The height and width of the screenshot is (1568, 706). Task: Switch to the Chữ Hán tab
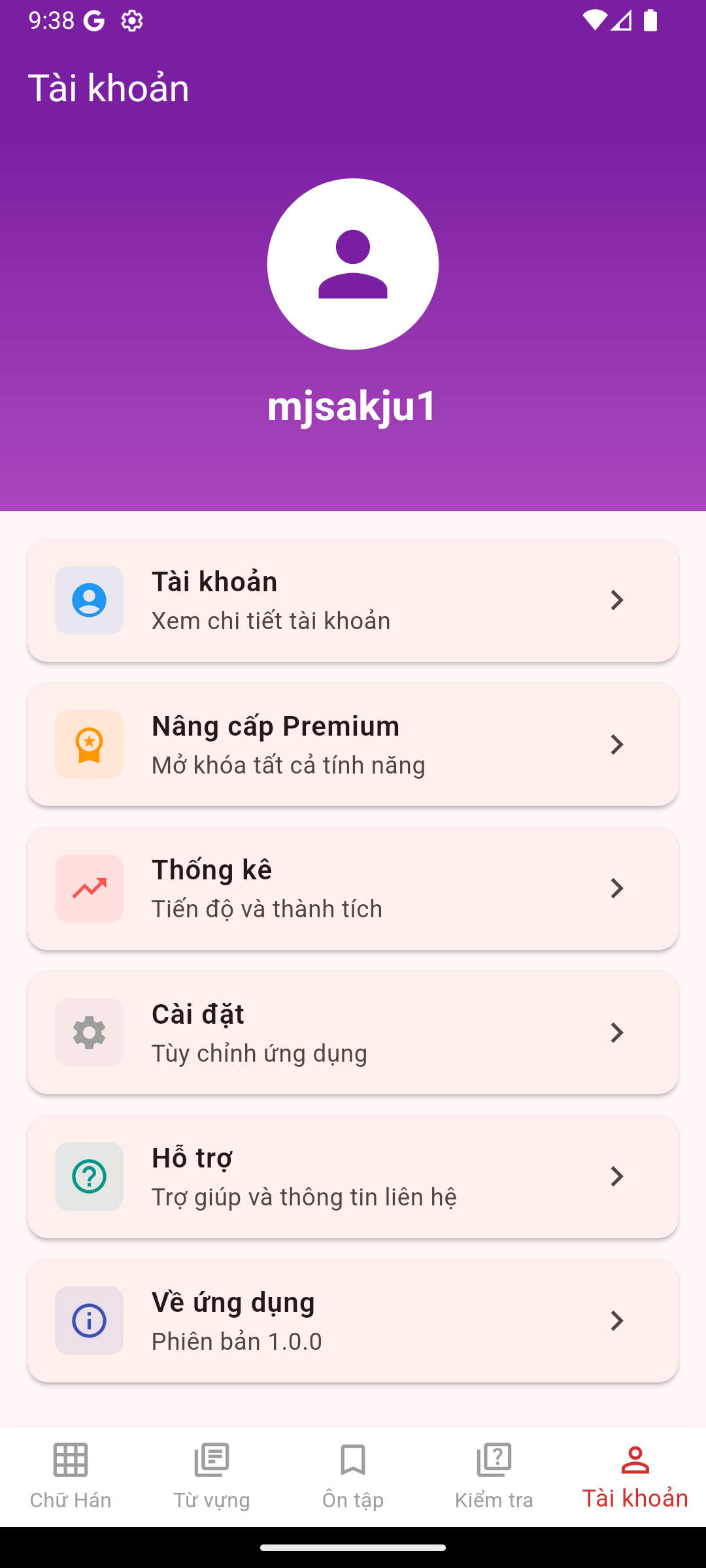click(71, 1477)
